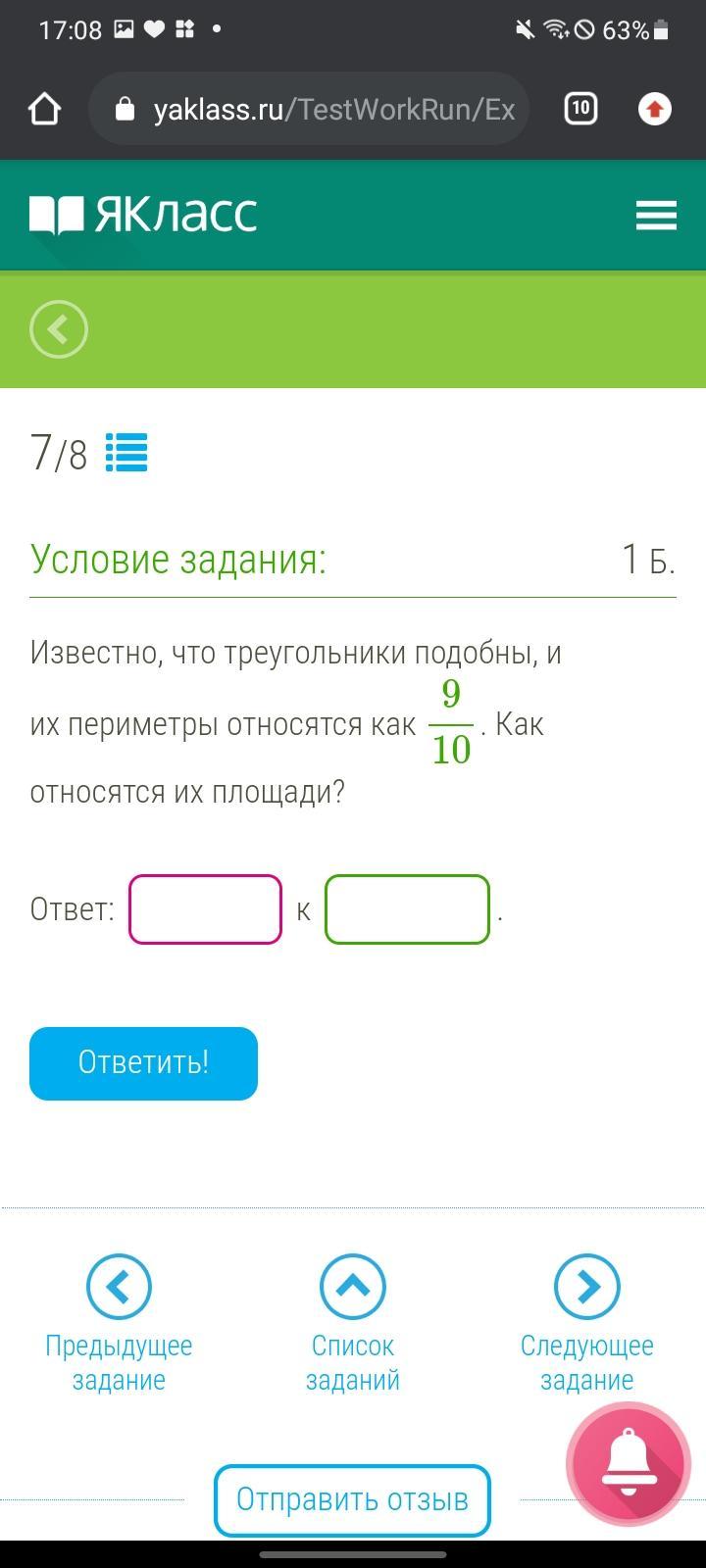Submit answer with Ответить! button

[143, 1063]
